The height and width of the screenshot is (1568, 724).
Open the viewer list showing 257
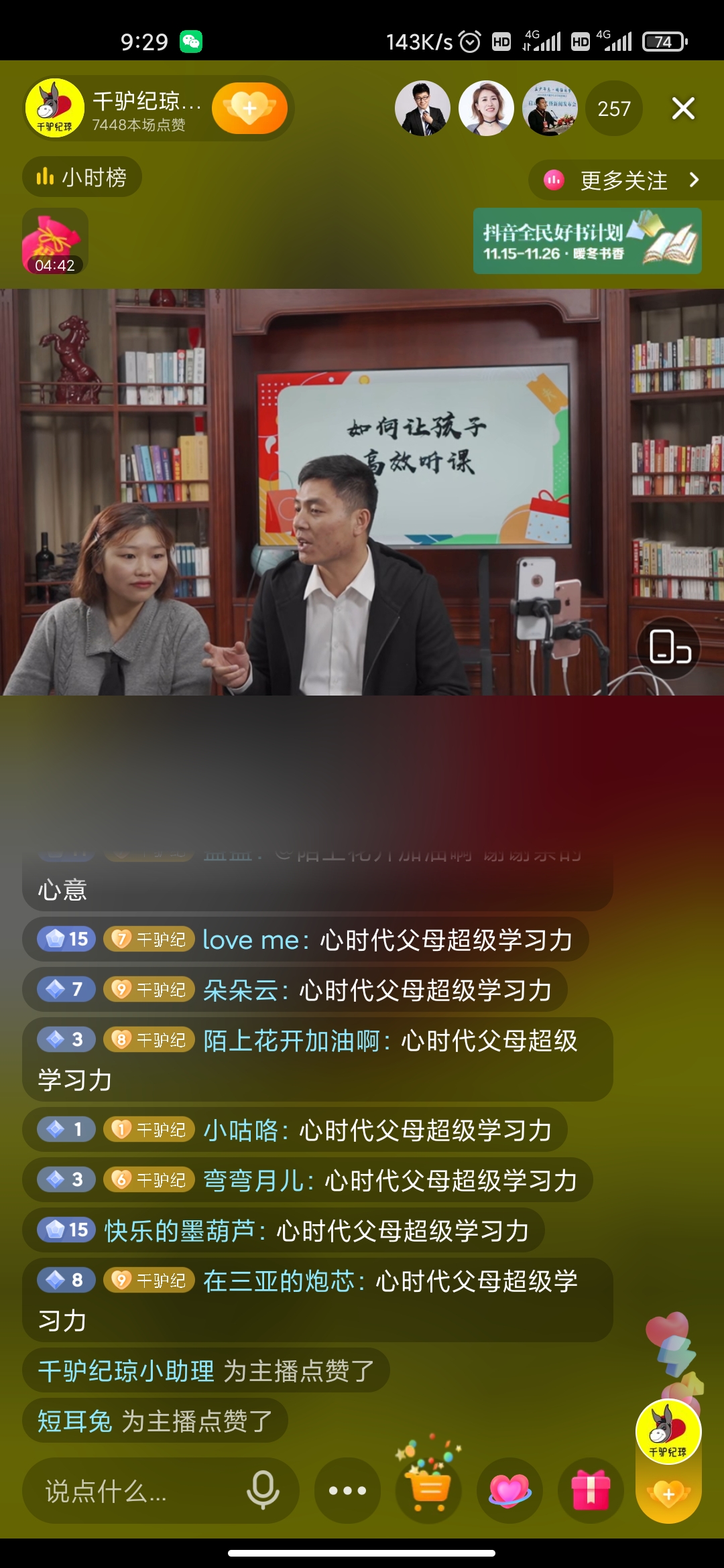614,109
